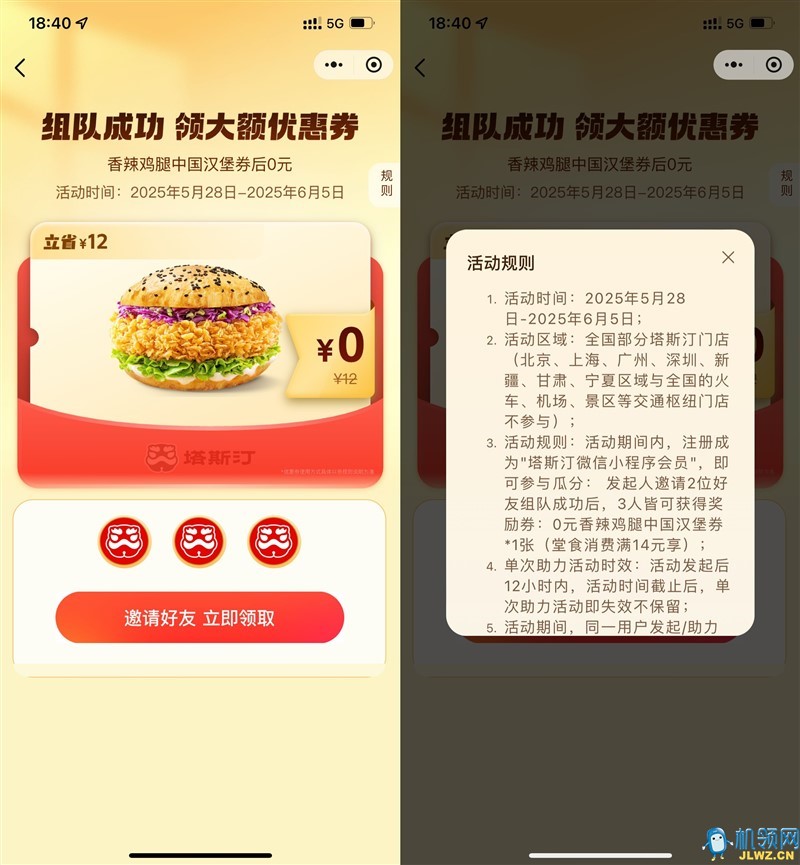The width and height of the screenshot is (800, 865).
Task: Tap 邀请好友 立即领取 button
Action: [x=199, y=618]
